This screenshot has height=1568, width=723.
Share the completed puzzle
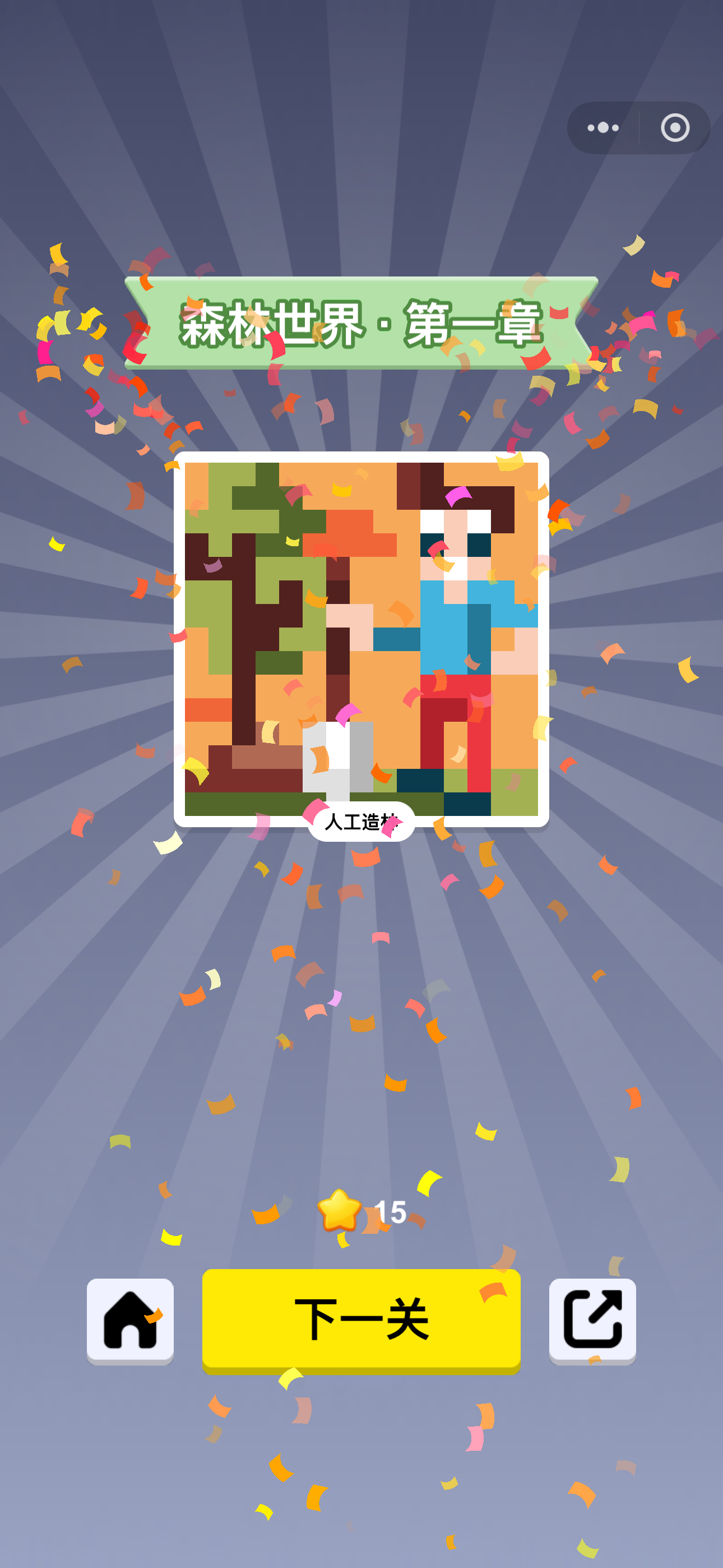[592, 1320]
